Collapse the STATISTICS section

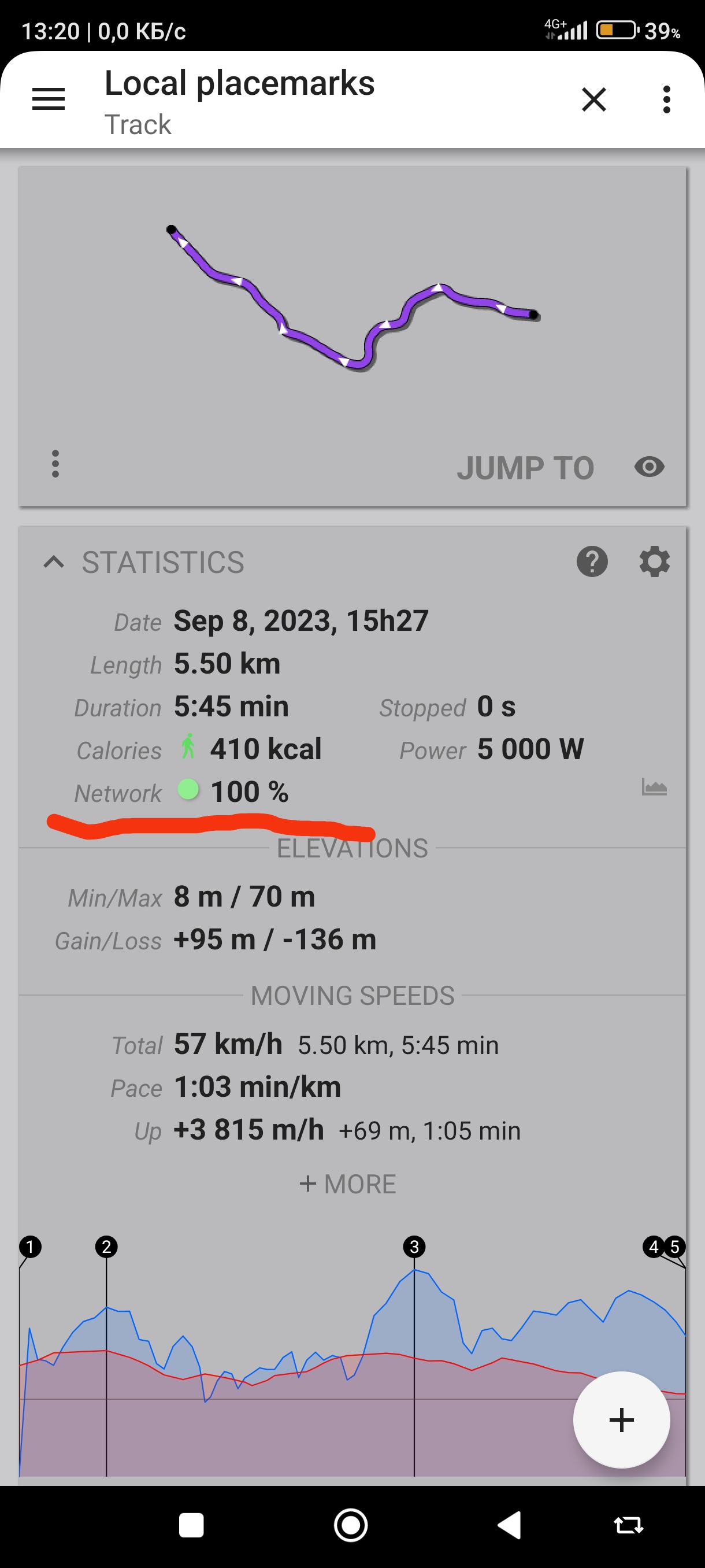54,561
